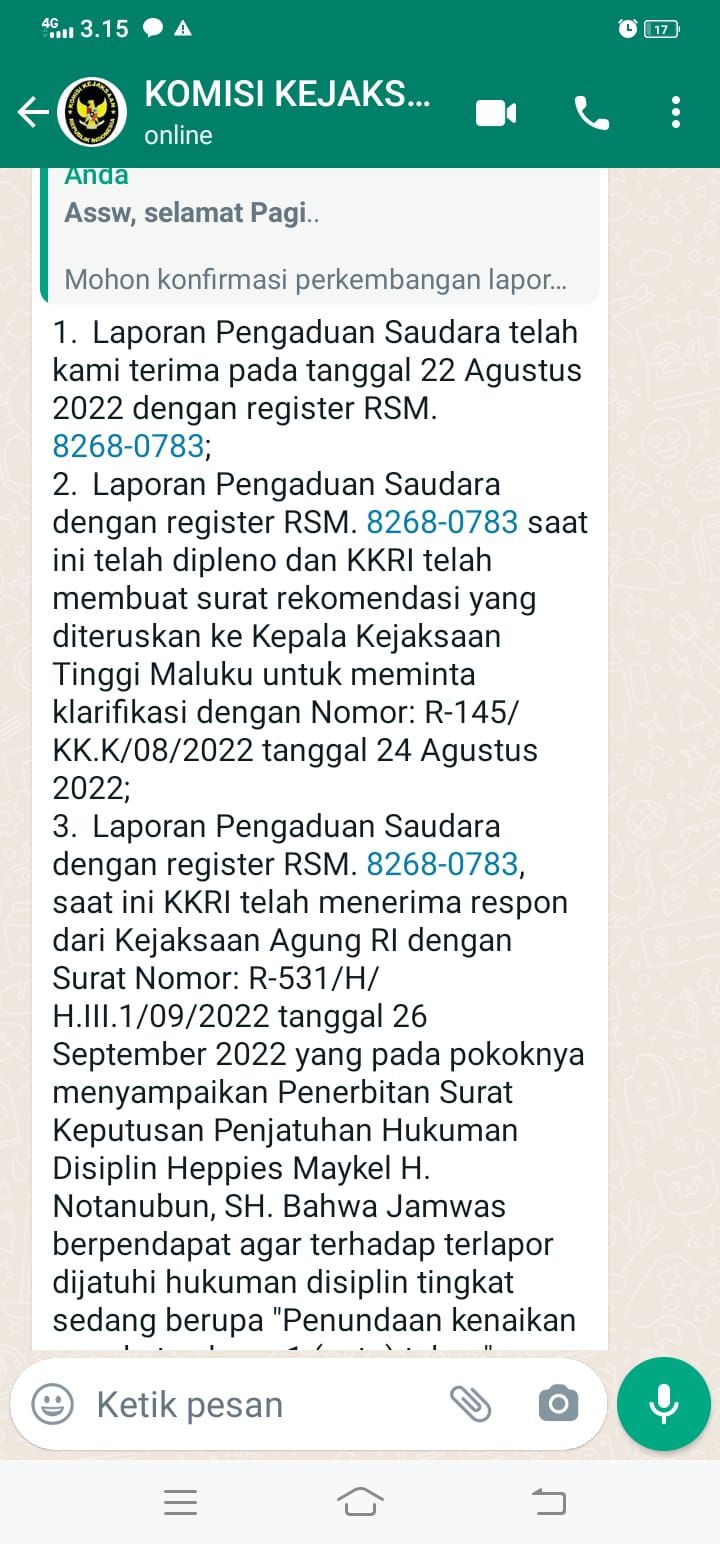Go back to the chat list

click(x=33, y=113)
